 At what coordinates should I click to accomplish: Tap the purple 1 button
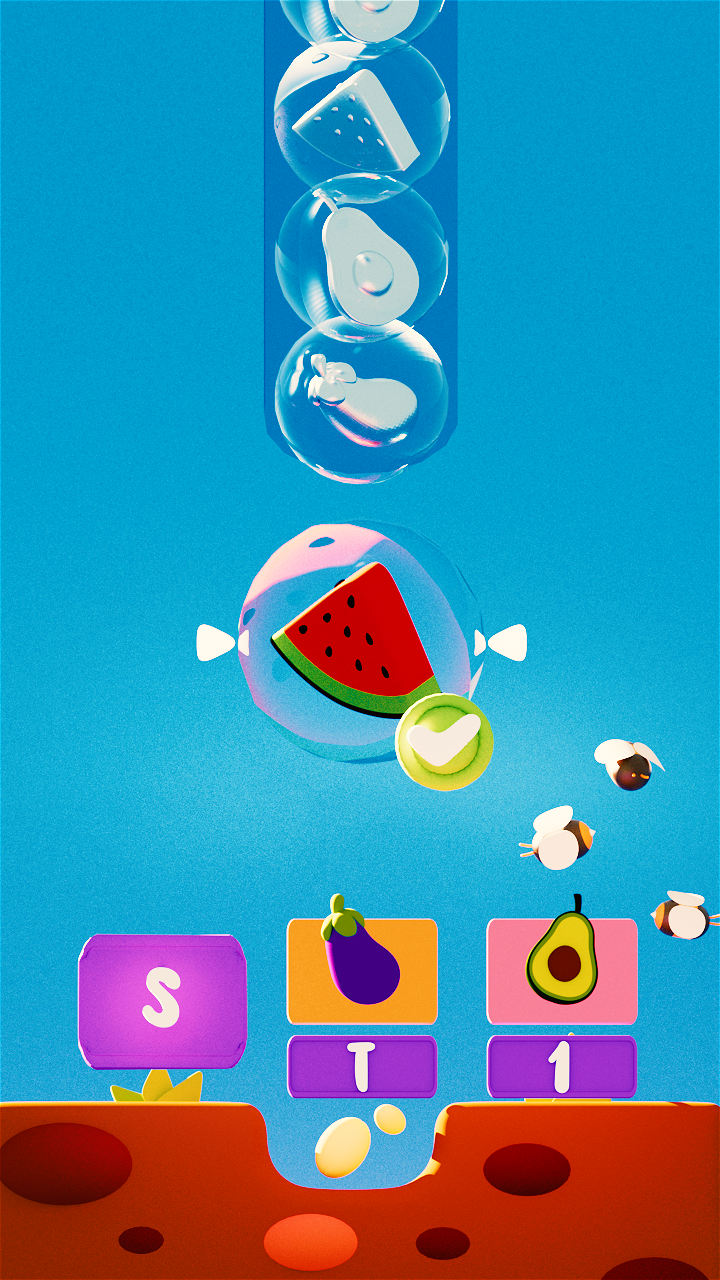(562, 1067)
